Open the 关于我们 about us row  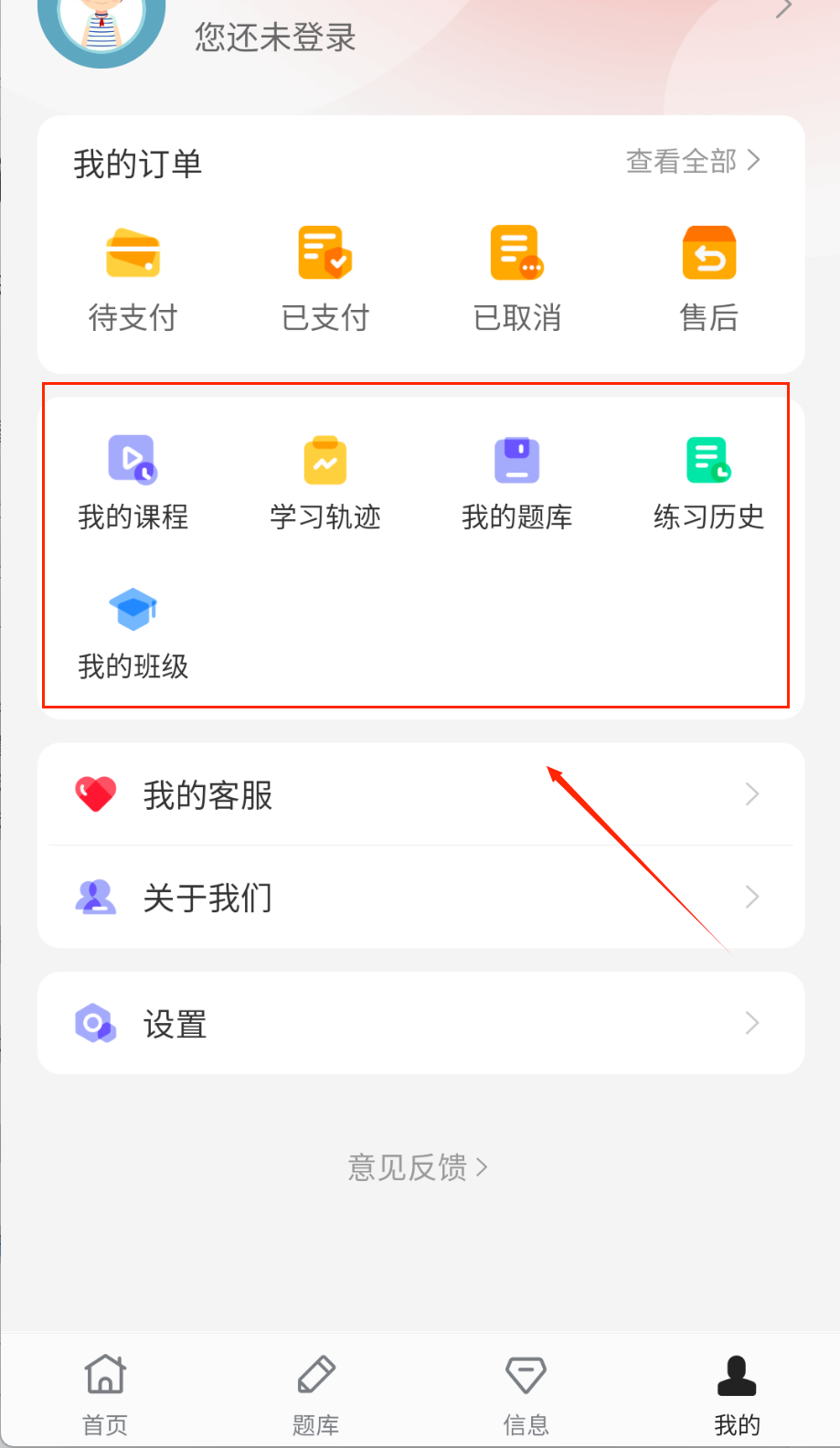[420, 898]
